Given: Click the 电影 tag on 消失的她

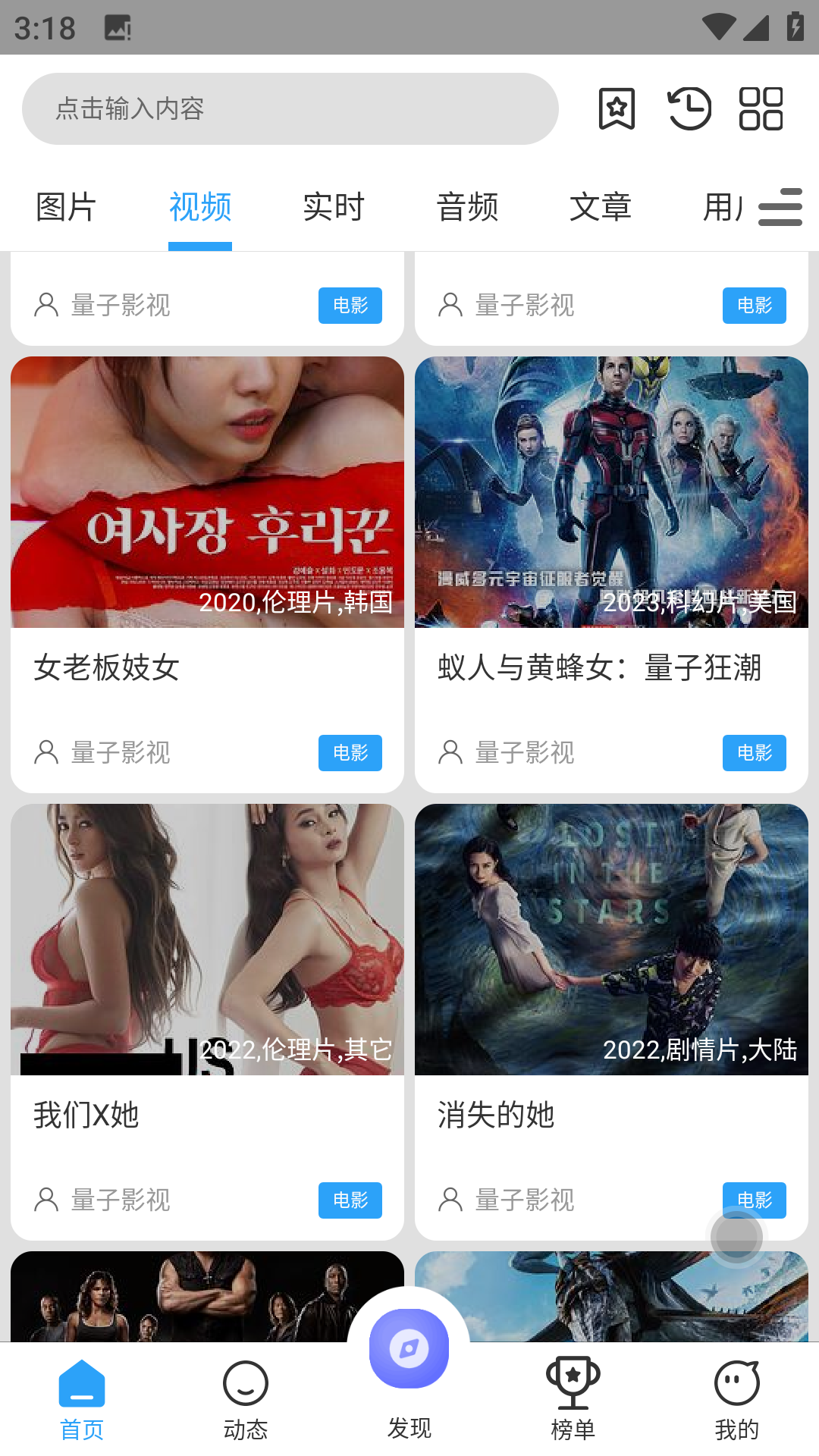Looking at the screenshot, I should click(755, 1200).
